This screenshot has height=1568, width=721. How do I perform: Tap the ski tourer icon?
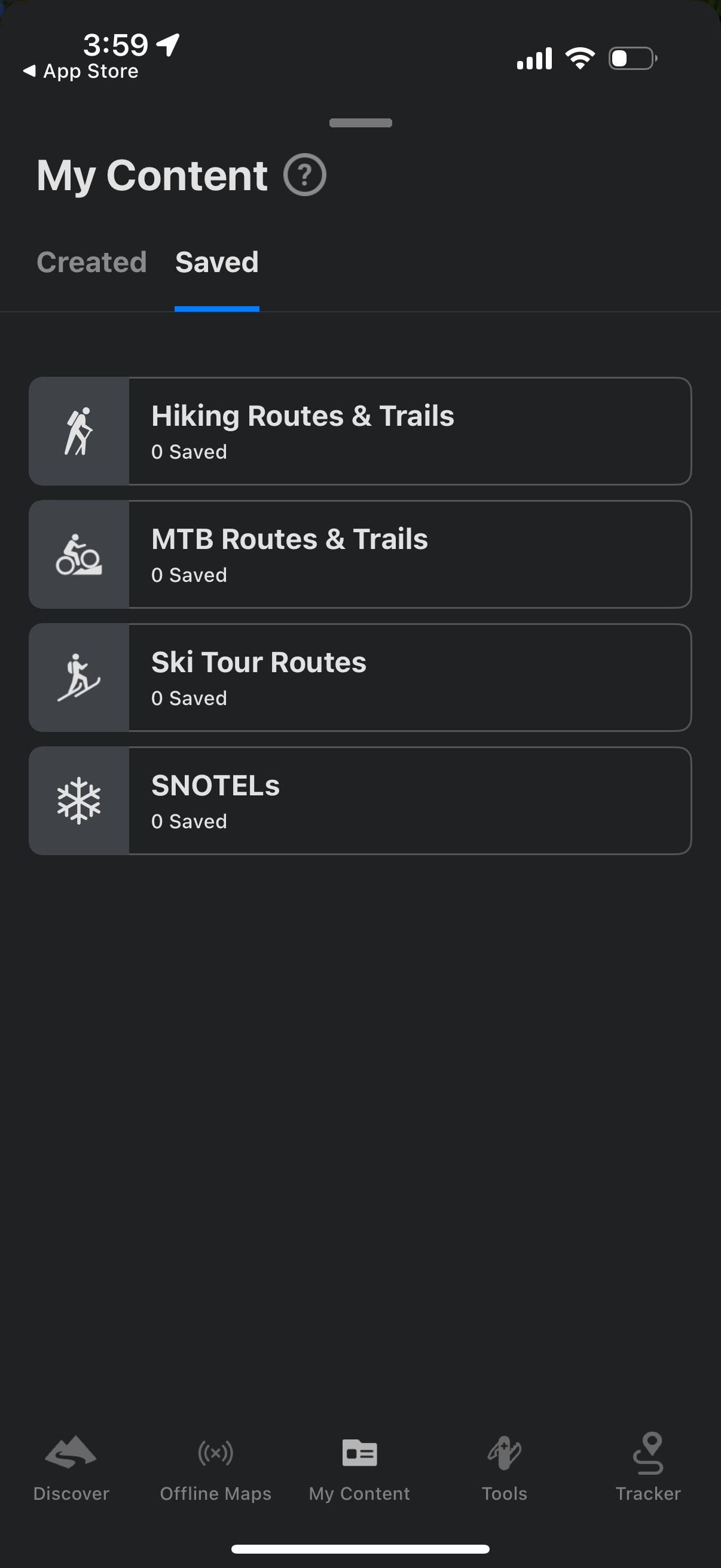click(78, 677)
